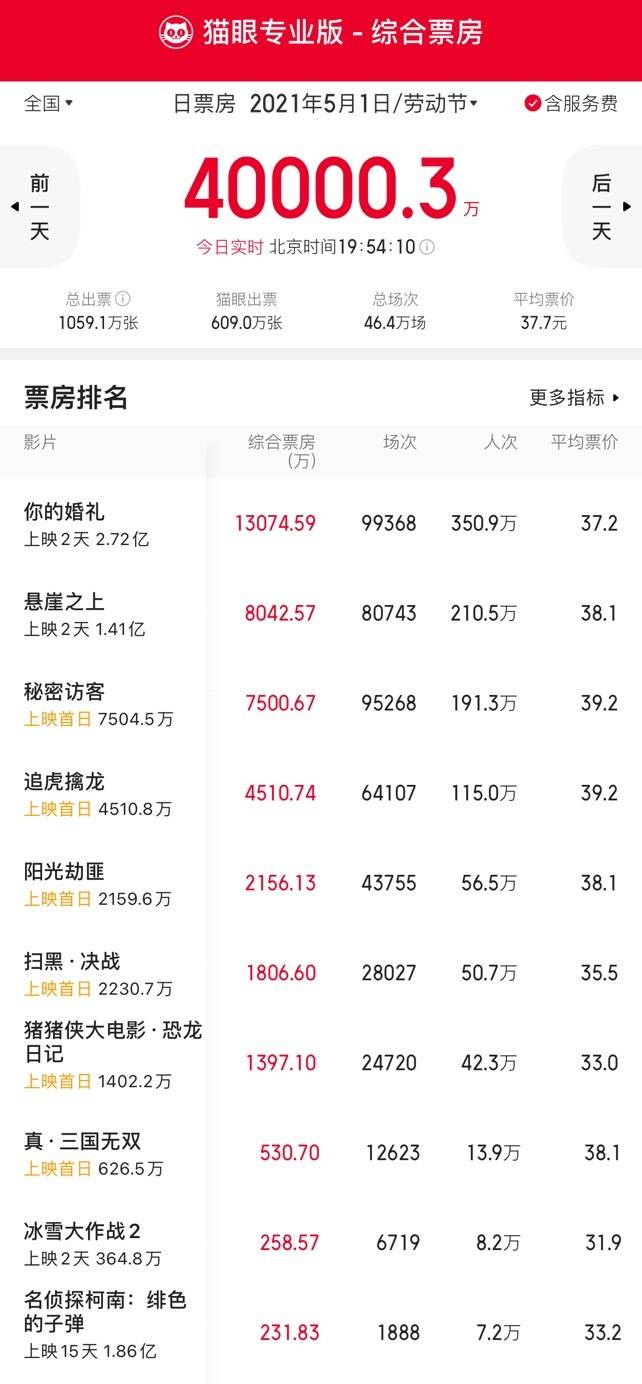Go to the next day (后一天)

tap(603, 207)
